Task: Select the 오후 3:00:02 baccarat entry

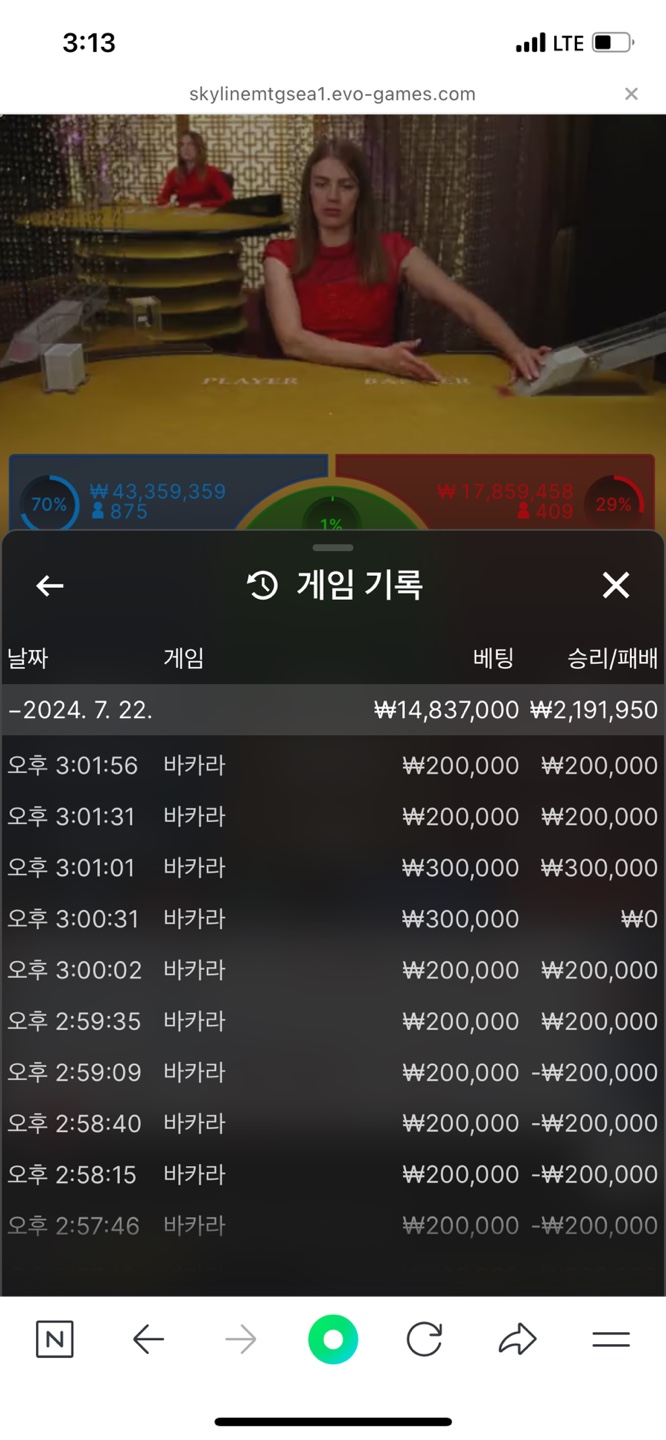Action: pos(332,970)
